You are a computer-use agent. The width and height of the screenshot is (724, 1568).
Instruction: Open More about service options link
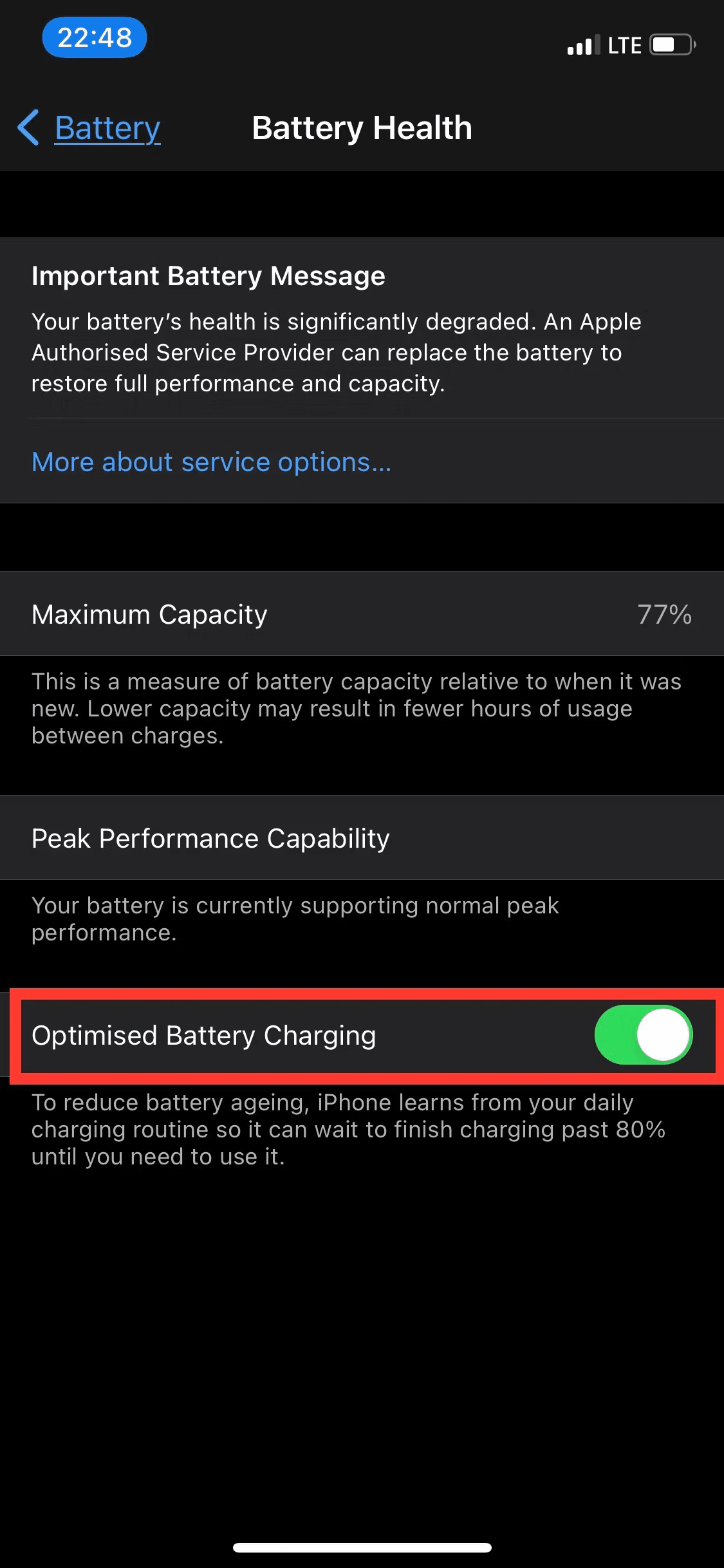tap(211, 462)
